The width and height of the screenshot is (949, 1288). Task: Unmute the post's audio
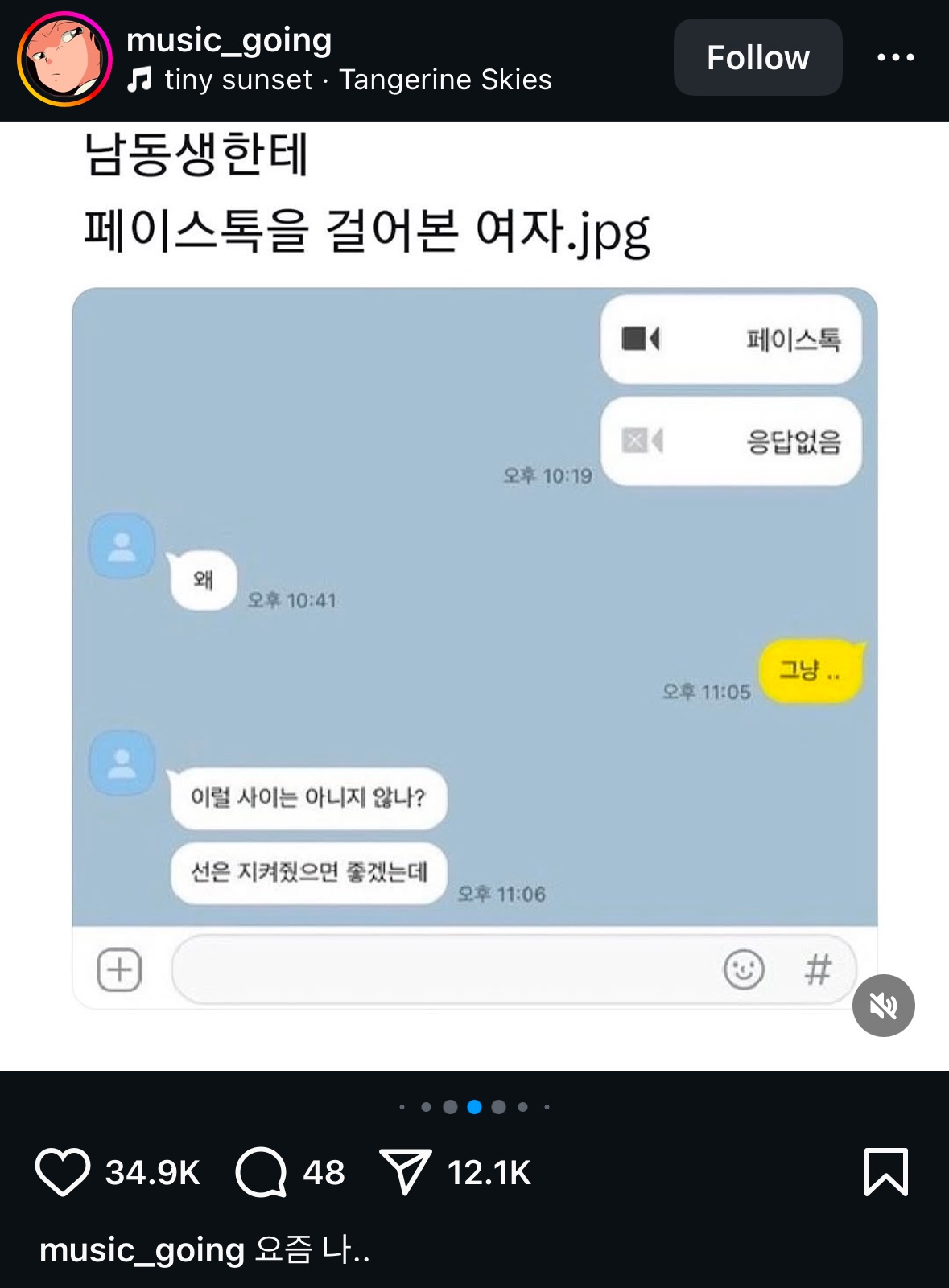pyautogui.click(x=883, y=1006)
